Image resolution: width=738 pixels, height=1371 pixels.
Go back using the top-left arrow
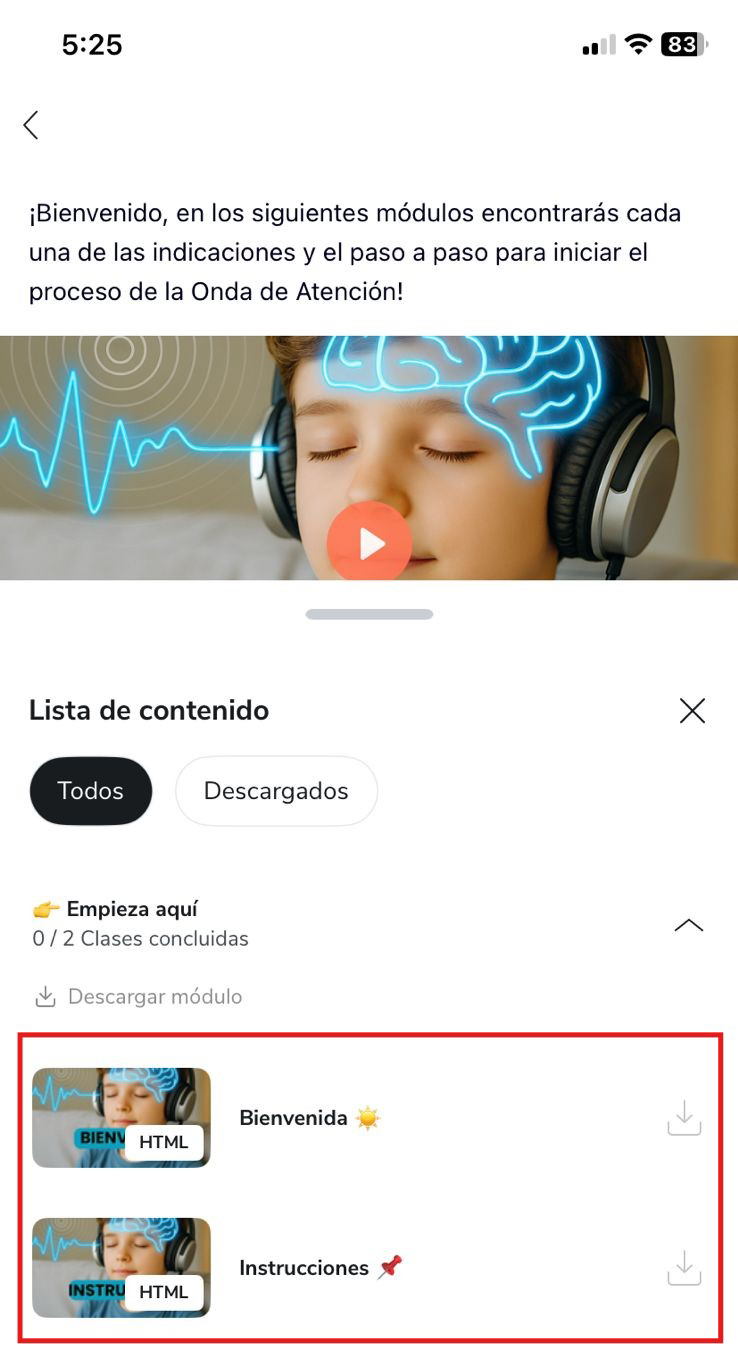tap(31, 125)
